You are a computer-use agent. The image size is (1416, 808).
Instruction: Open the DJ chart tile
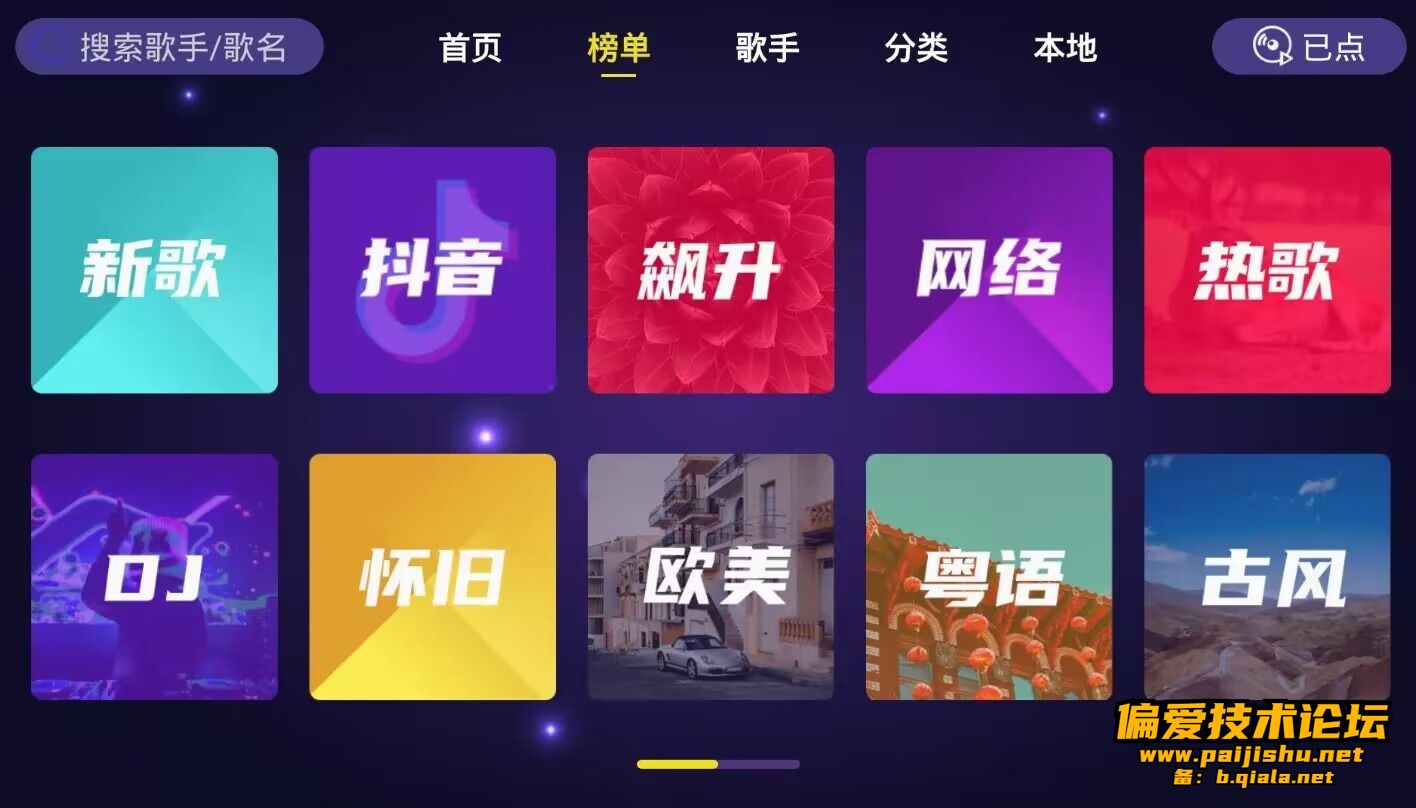click(x=155, y=577)
